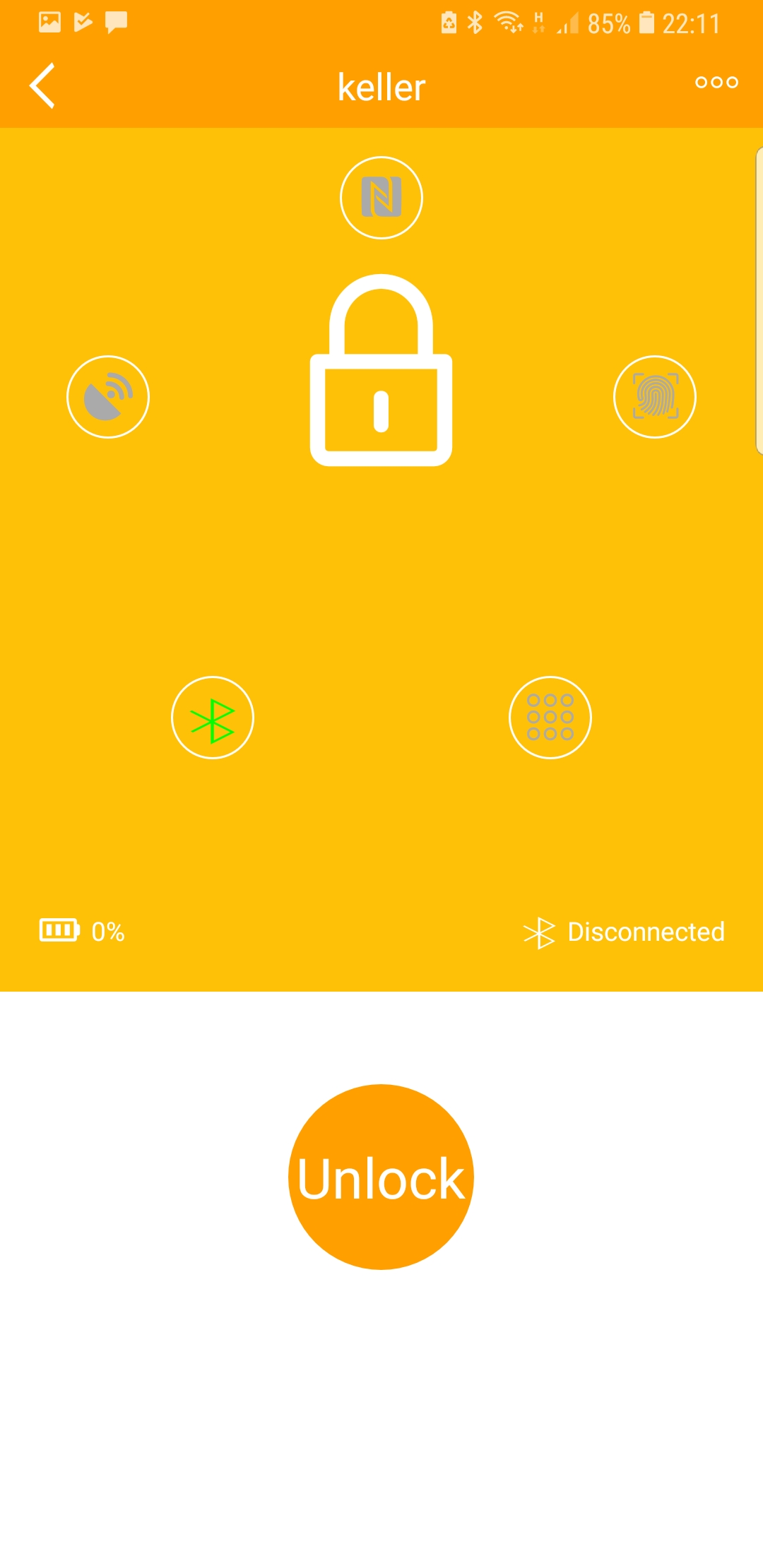This screenshot has height=1568, width=763.
Task: Tap the large padlock icon
Action: pyautogui.click(x=381, y=370)
